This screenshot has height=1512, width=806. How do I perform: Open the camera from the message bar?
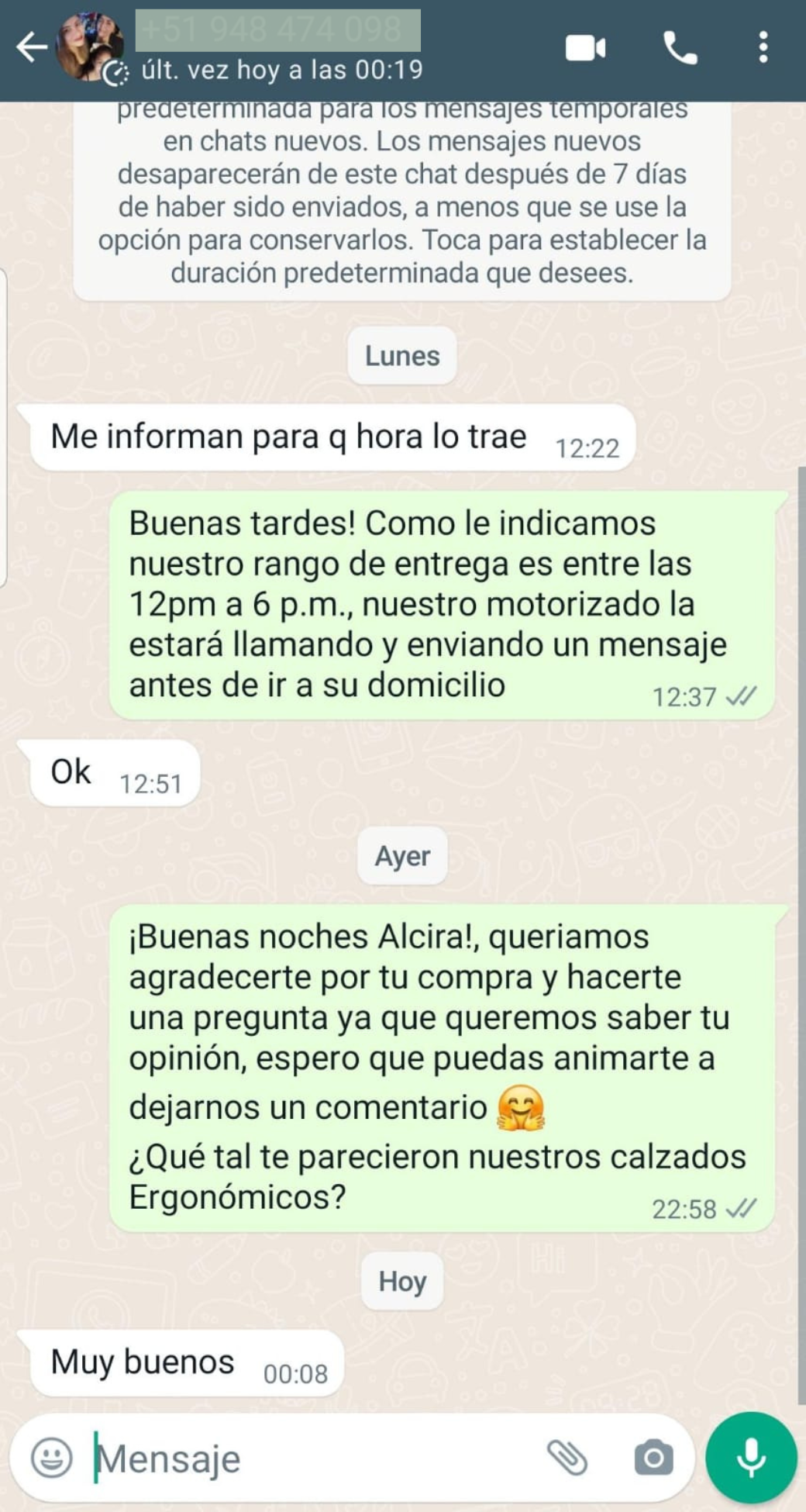pos(653,1458)
